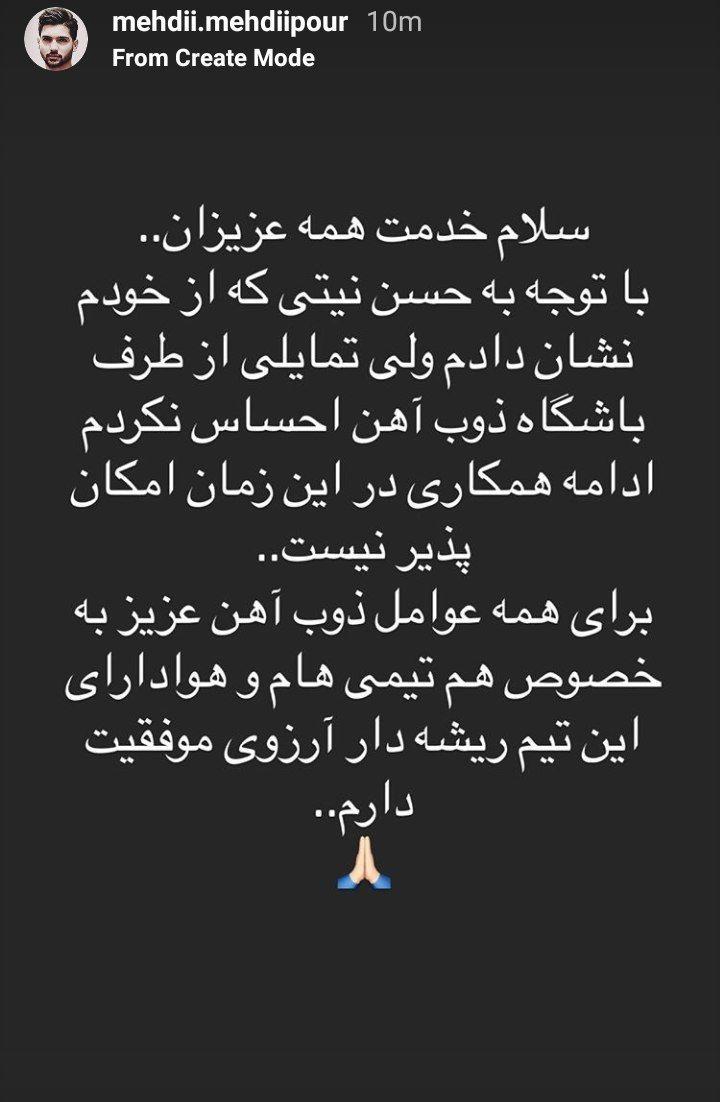The width and height of the screenshot is (720, 1102).
Task: Open the profile picture of mehdii.mehdiipour
Action: pyautogui.click(x=56, y=39)
